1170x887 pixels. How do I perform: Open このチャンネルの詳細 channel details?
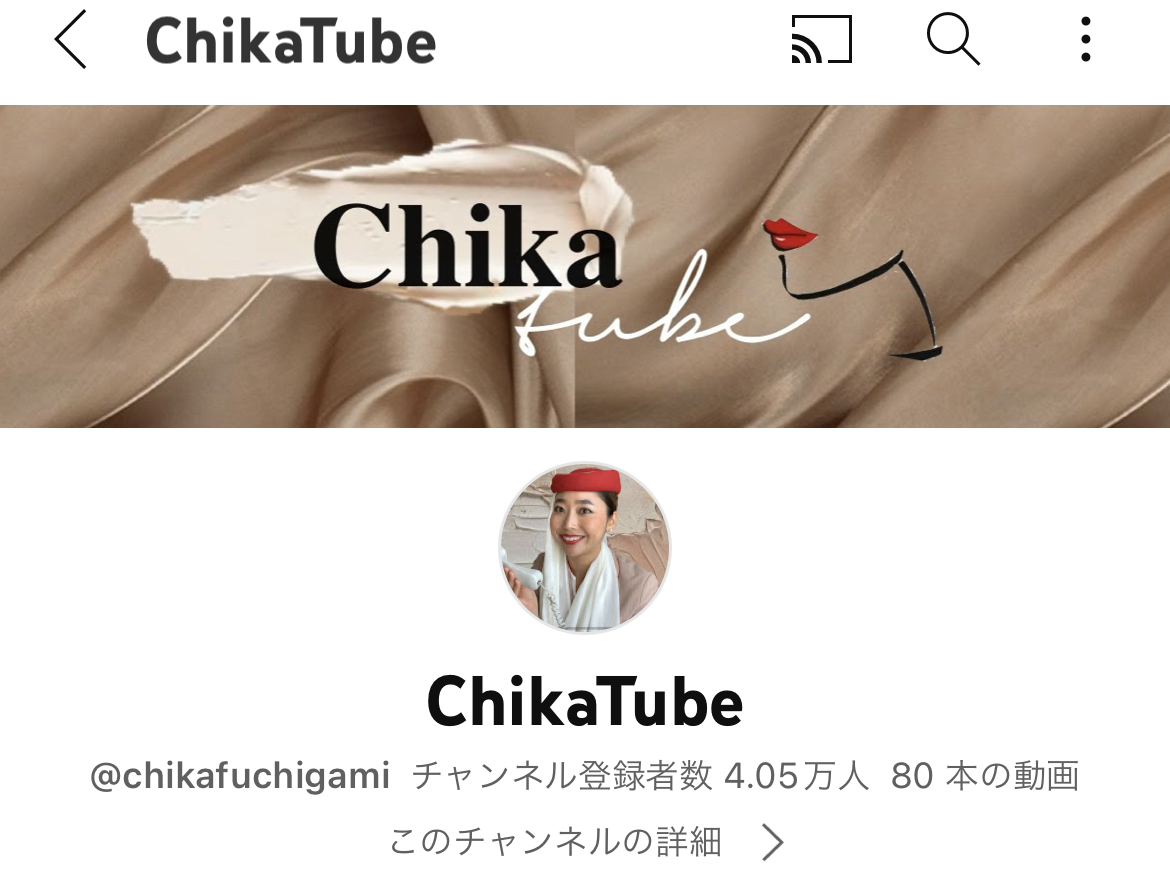(x=585, y=842)
